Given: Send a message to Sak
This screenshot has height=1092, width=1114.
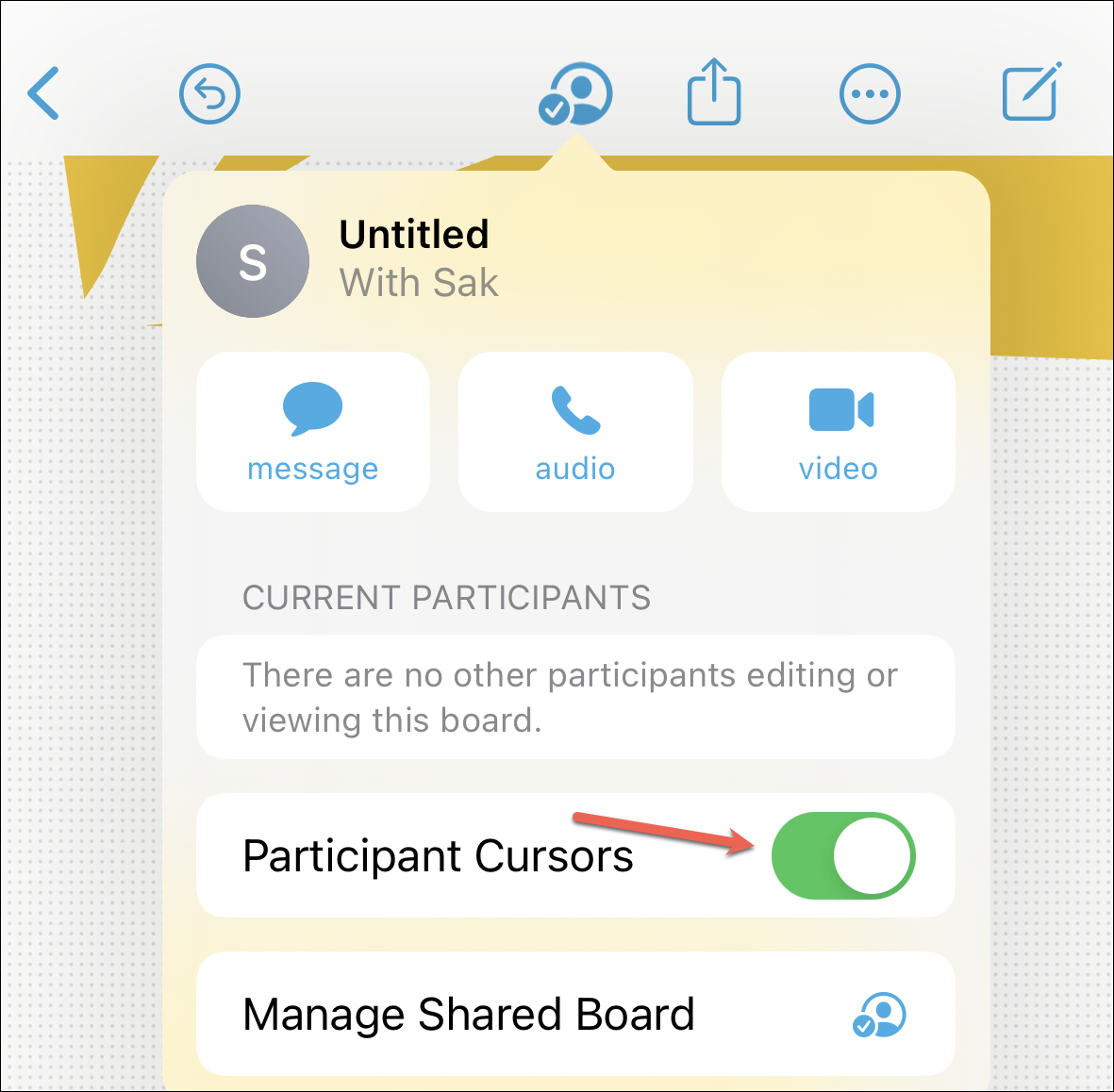Looking at the screenshot, I should (312, 432).
